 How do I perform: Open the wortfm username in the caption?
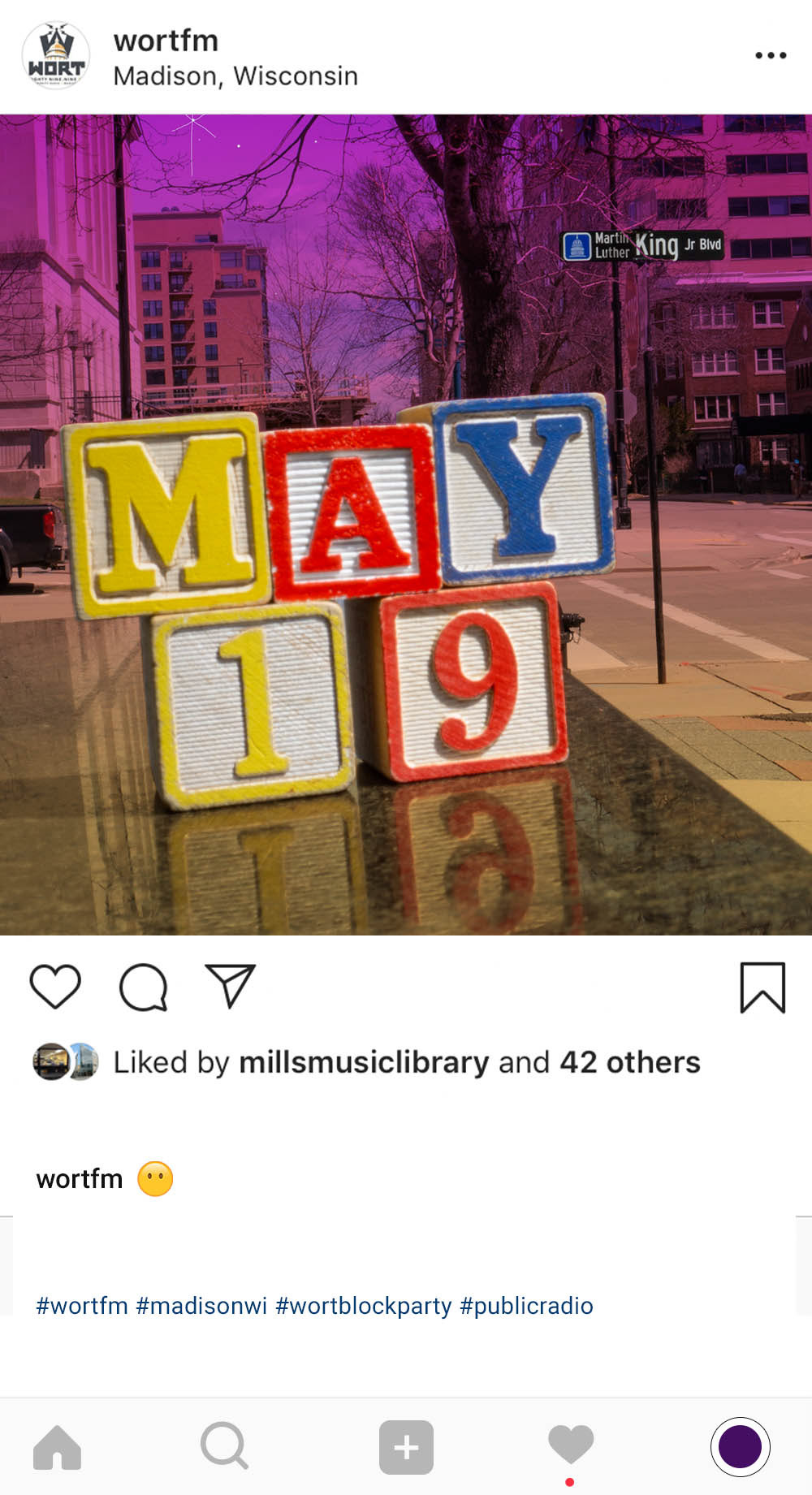(80, 1179)
